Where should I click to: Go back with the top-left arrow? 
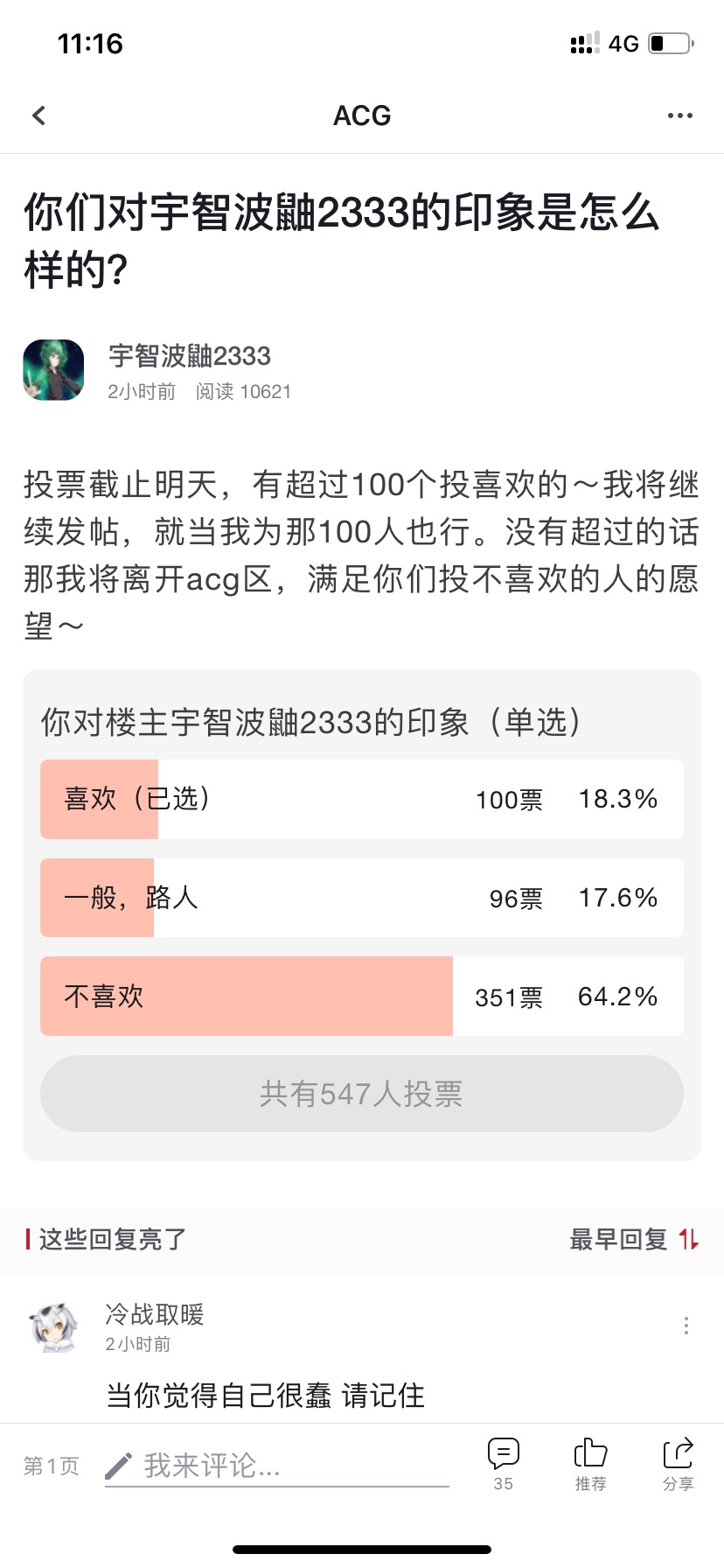click(x=38, y=115)
